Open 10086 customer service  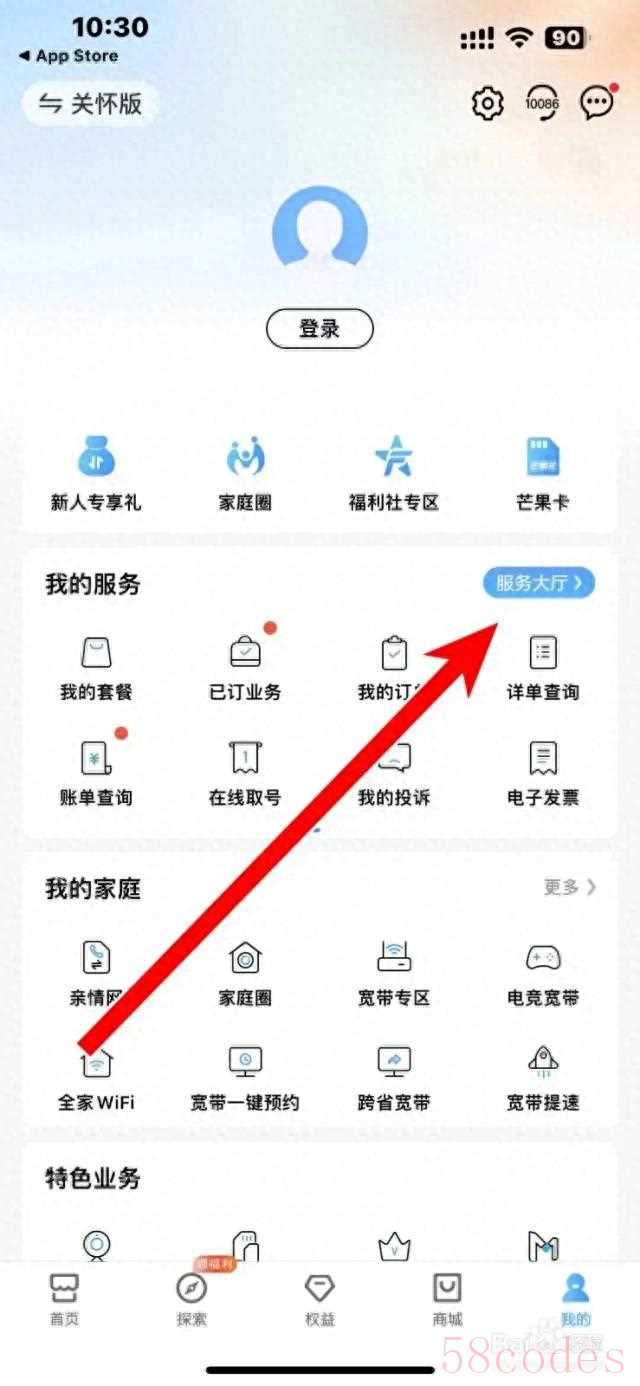[x=542, y=103]
